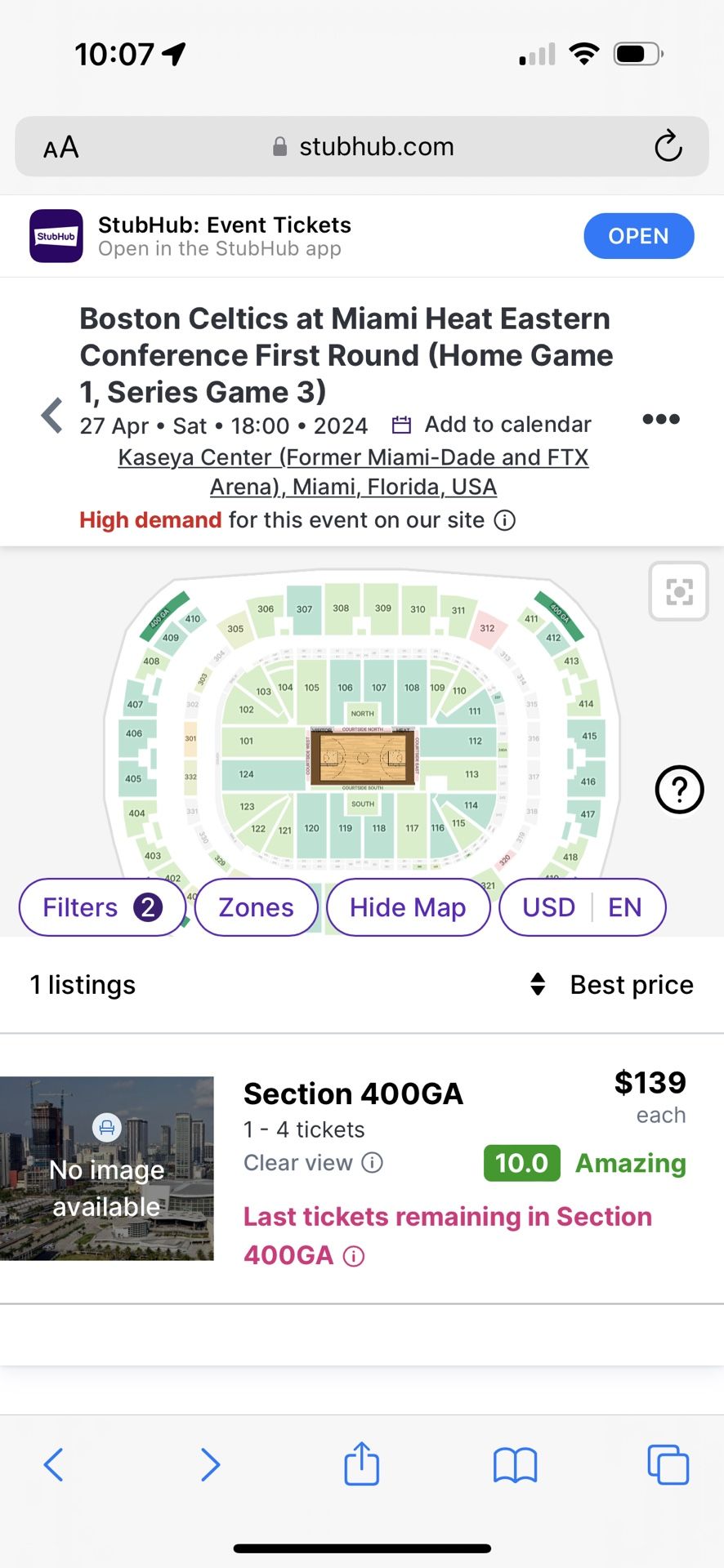This screenshot has width=724, height=1568.
Task: Go back using the left chevron
Action: (x=52, y=416)
